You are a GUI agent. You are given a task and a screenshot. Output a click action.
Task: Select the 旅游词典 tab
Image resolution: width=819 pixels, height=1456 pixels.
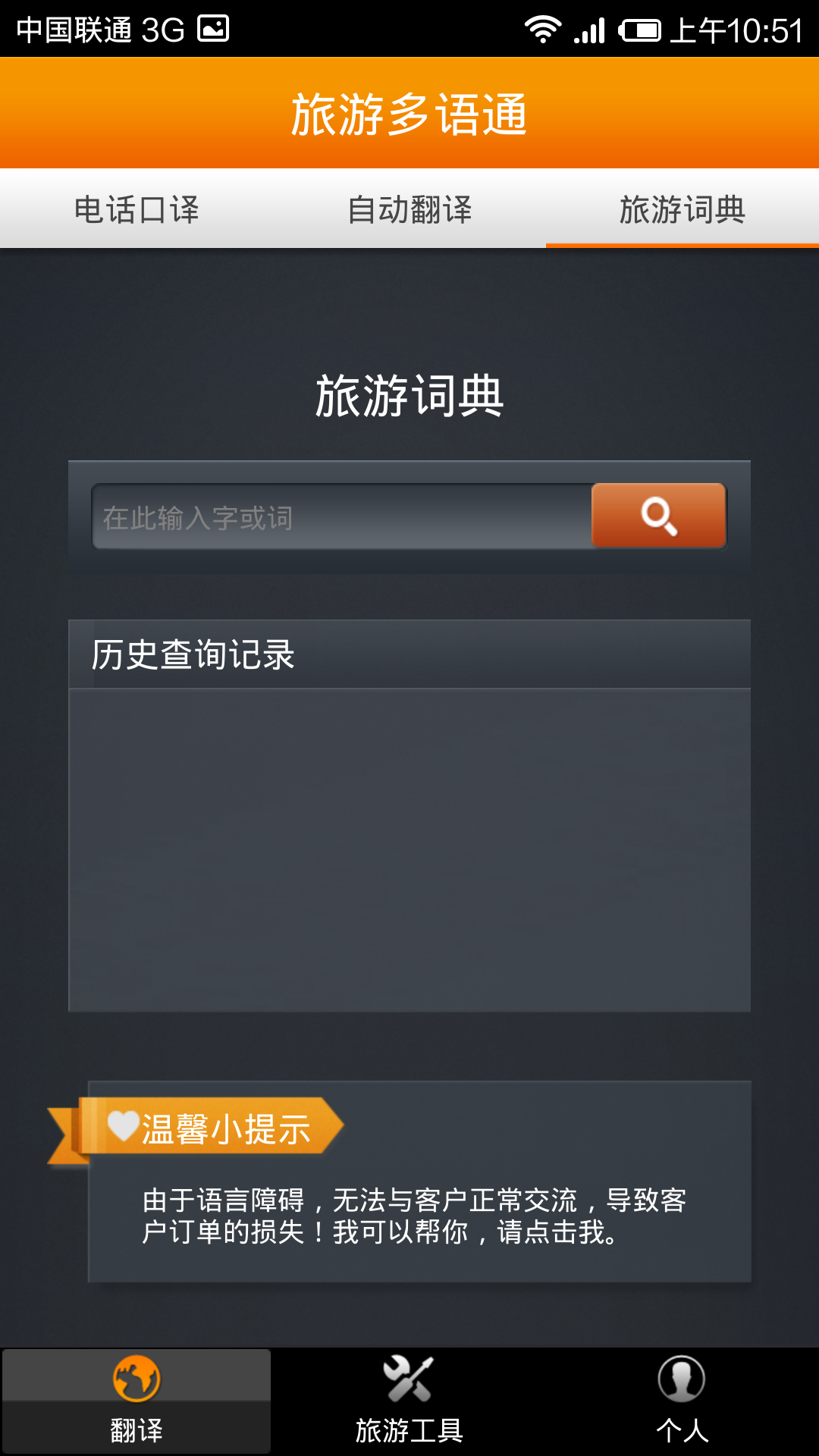[682, 209]
